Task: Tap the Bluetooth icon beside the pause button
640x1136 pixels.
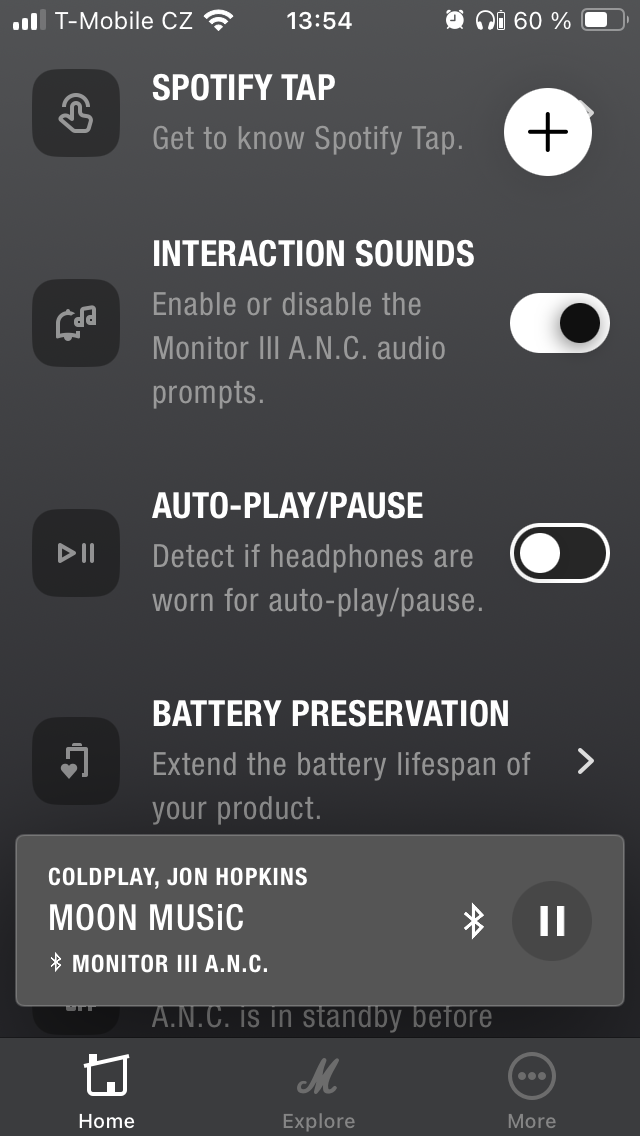Action: 474,921
